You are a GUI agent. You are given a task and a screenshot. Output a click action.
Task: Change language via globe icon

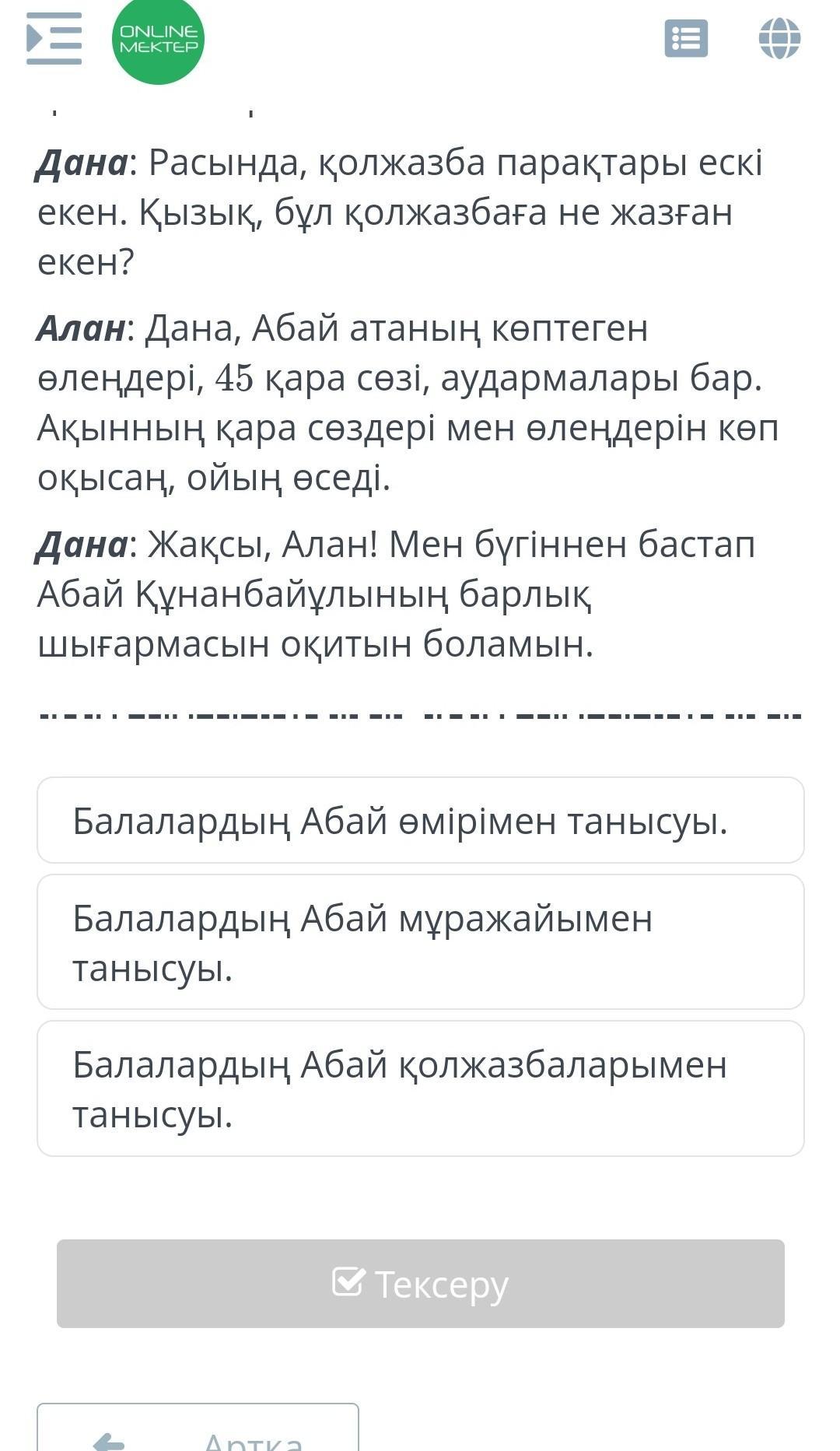779,38
